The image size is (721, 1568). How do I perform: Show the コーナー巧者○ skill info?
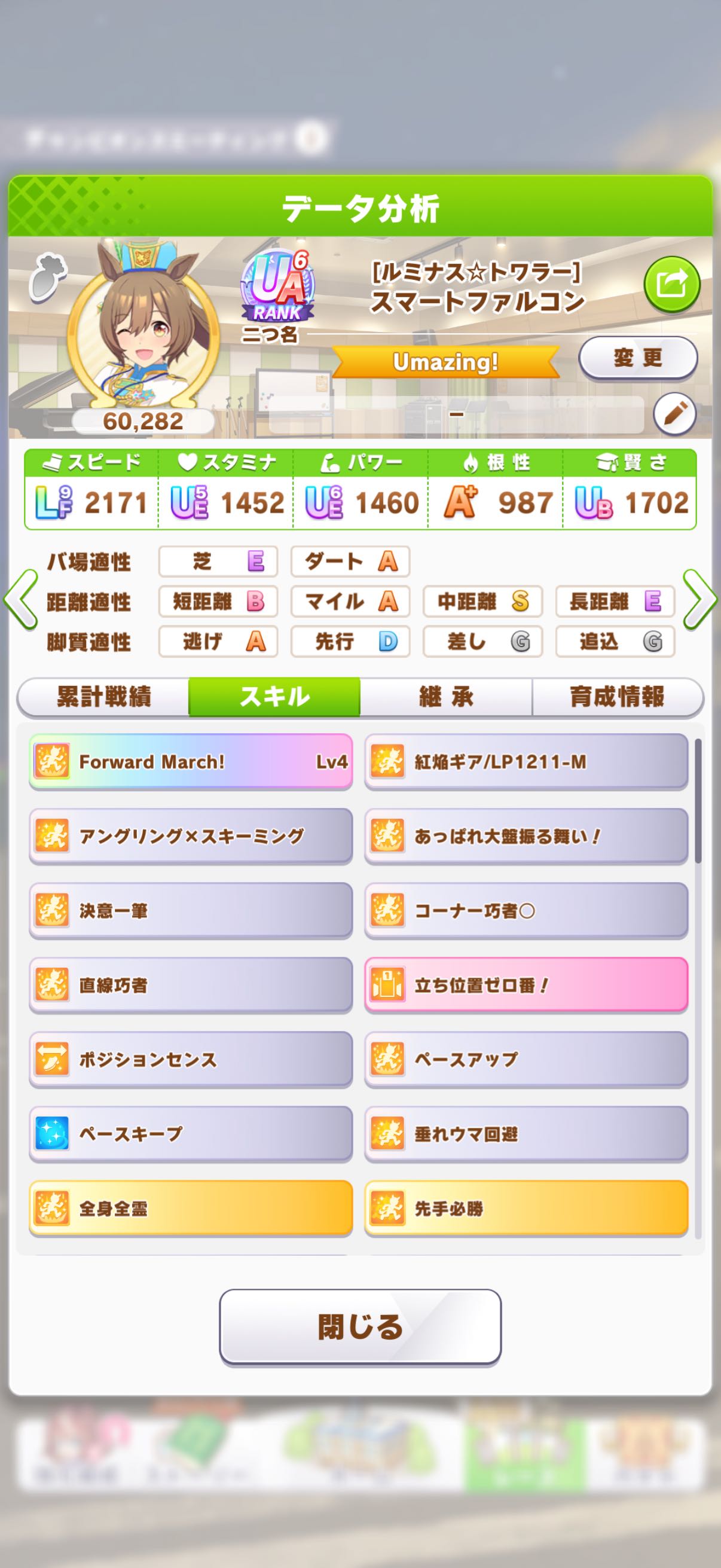[x=526, y=911]
